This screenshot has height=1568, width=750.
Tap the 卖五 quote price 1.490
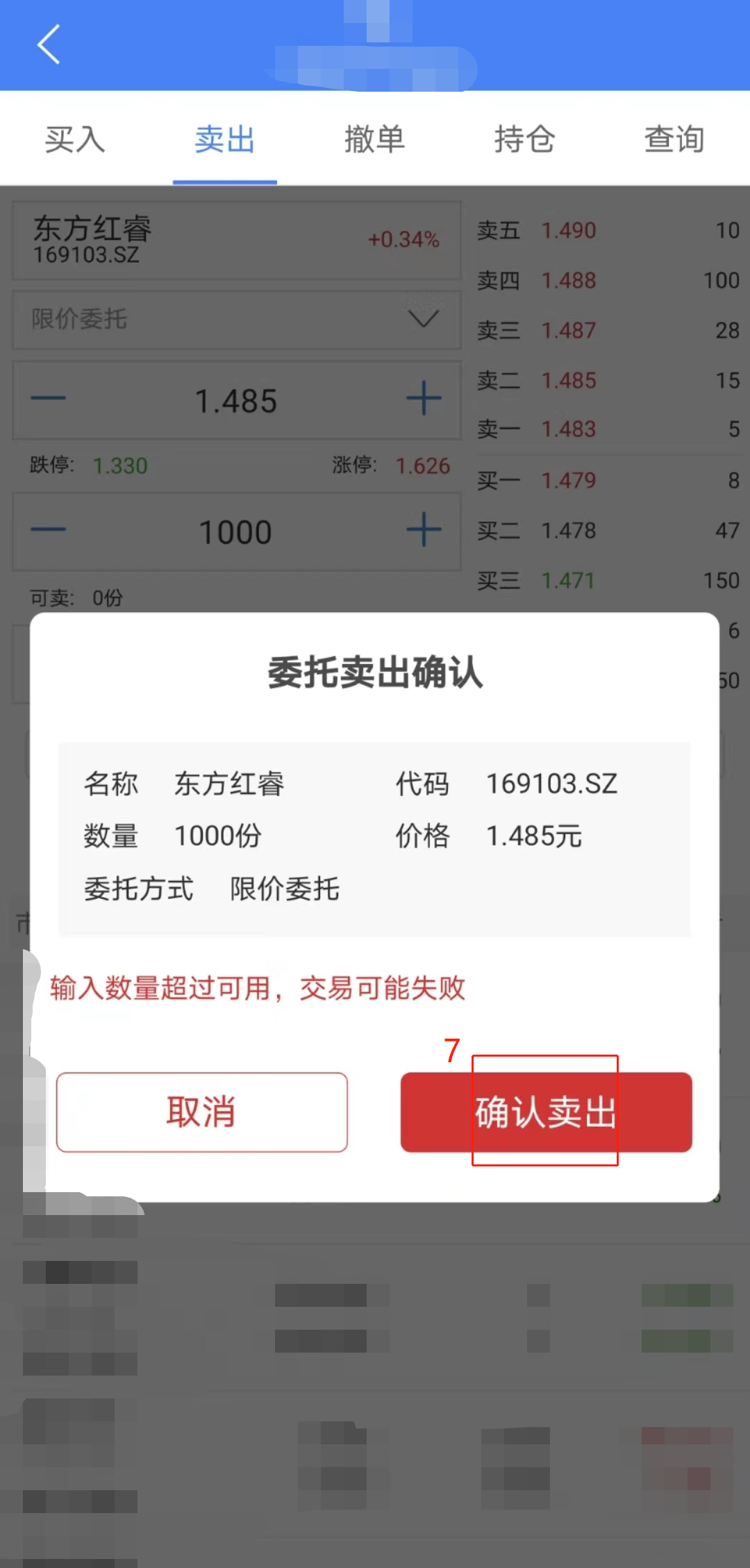(x=567, y=230)
